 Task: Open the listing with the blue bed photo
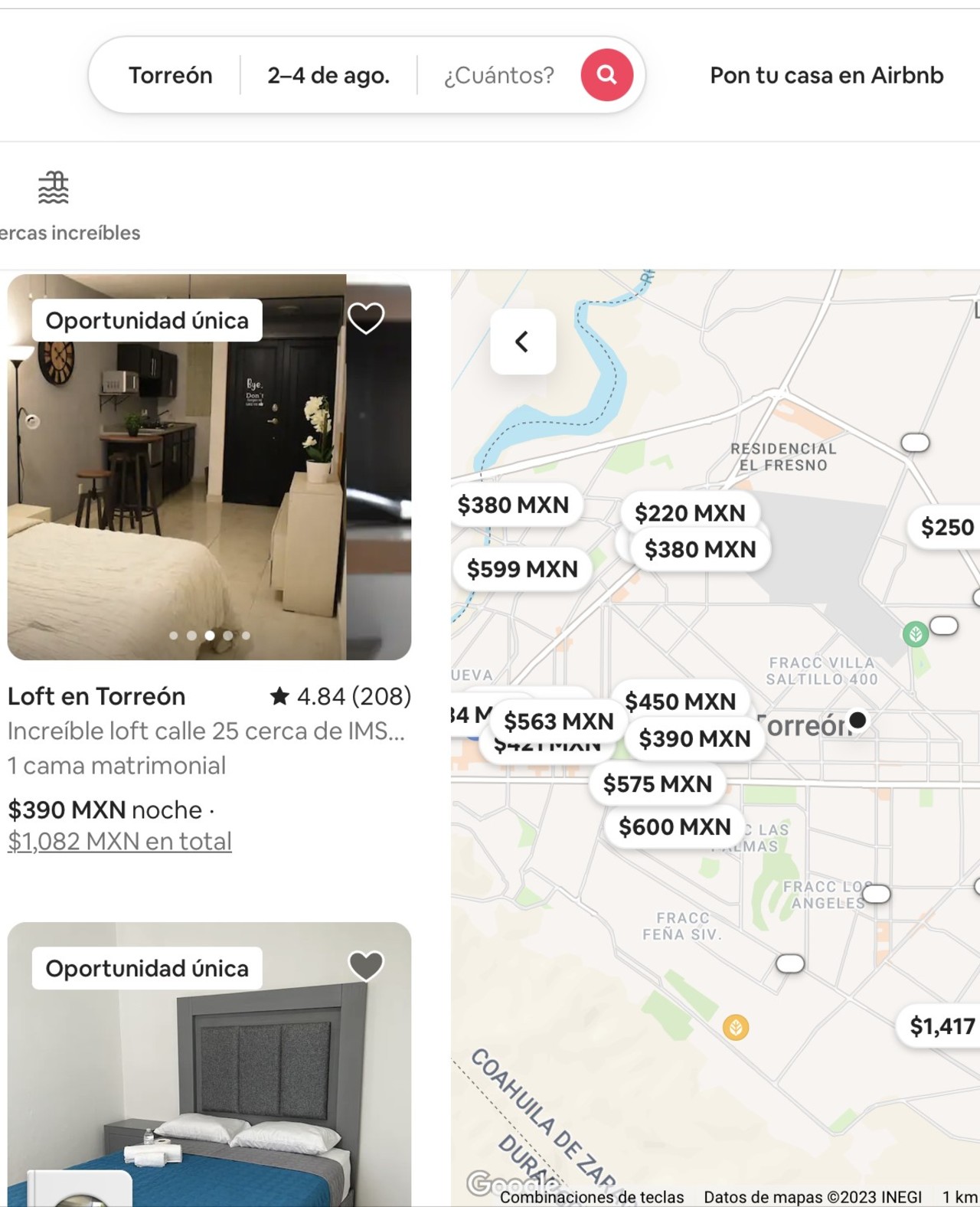click(208, 1088)
